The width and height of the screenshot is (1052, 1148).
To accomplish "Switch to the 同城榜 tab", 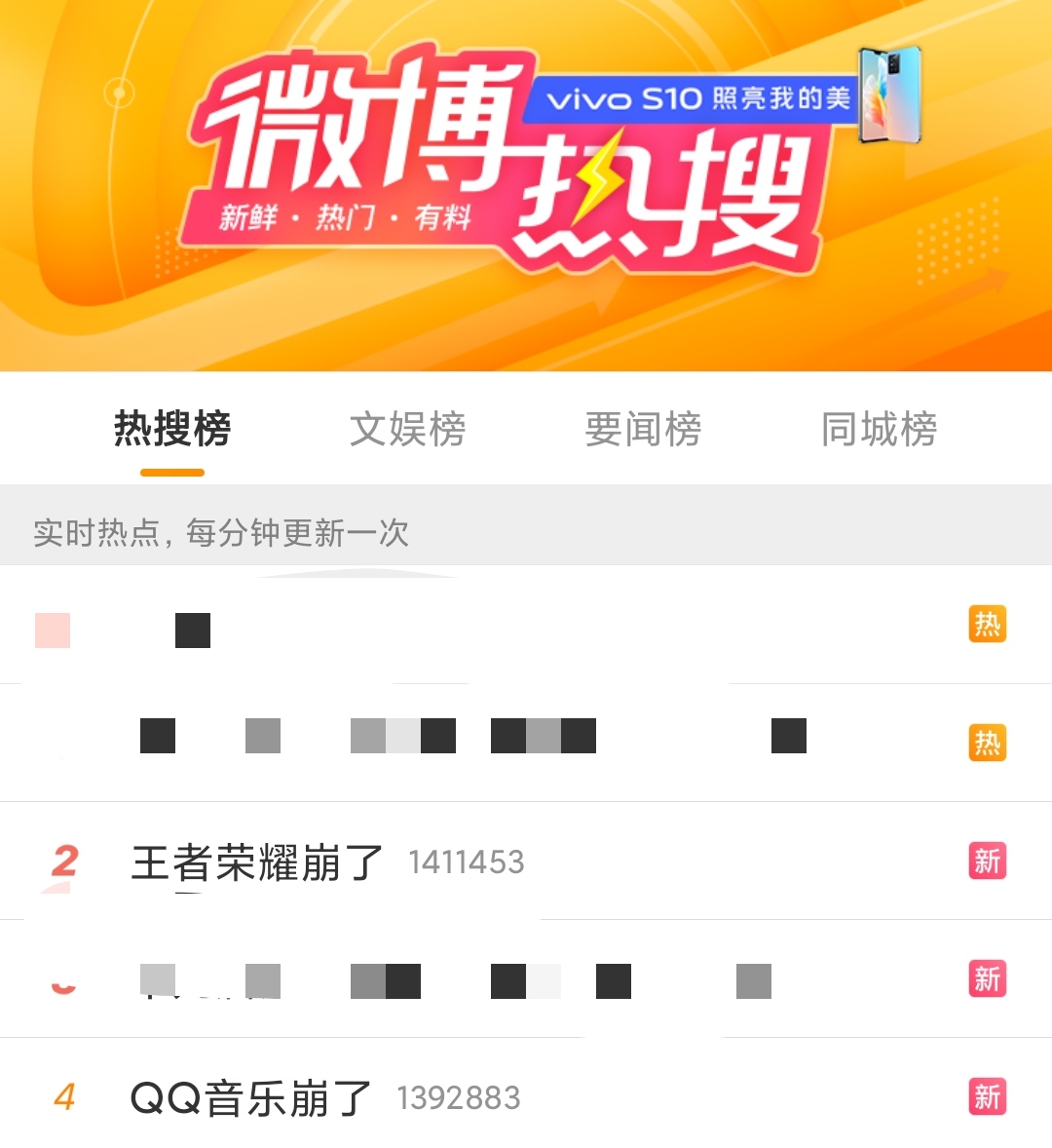I will pyautogui.click(x=879, y=429).
